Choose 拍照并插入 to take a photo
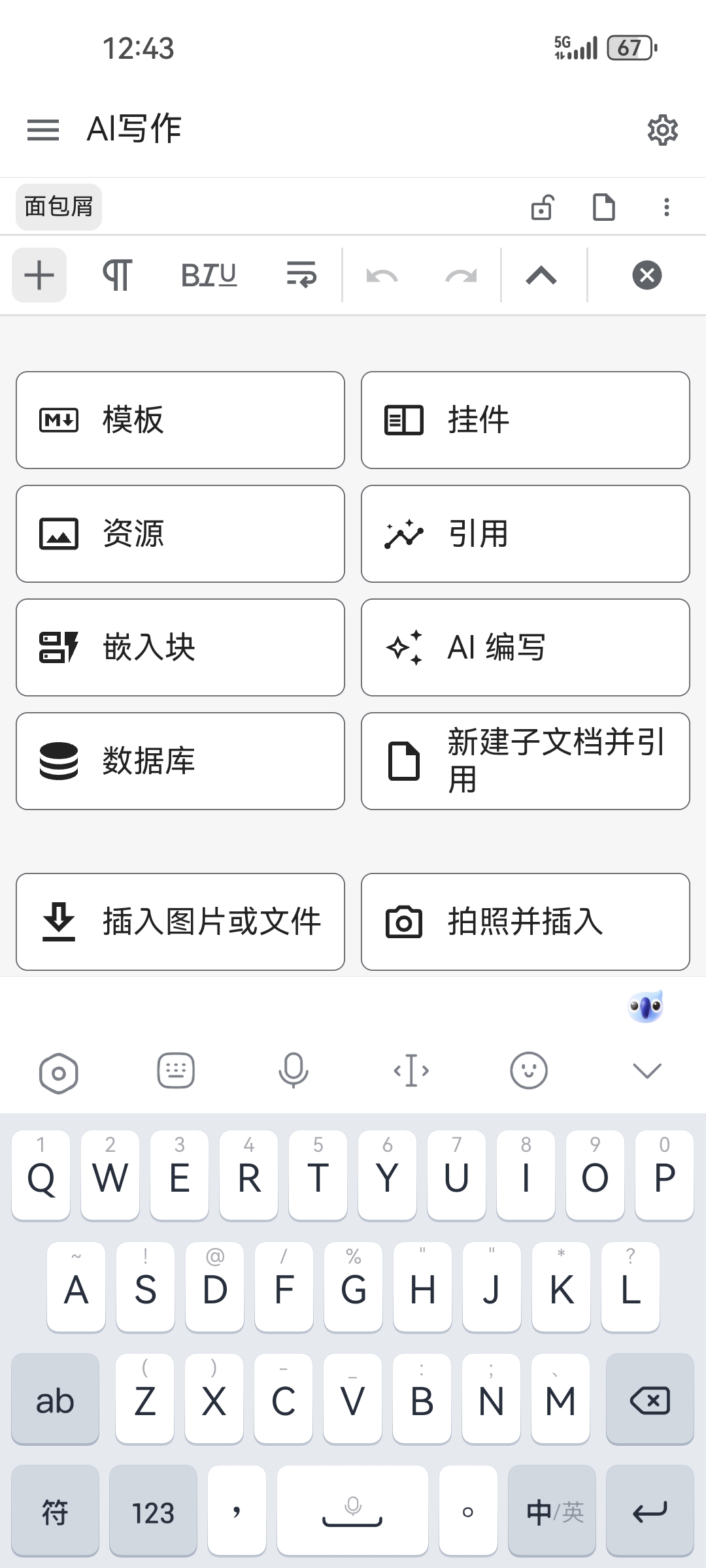Screen dimensions: 706x1568 point(525,921)
